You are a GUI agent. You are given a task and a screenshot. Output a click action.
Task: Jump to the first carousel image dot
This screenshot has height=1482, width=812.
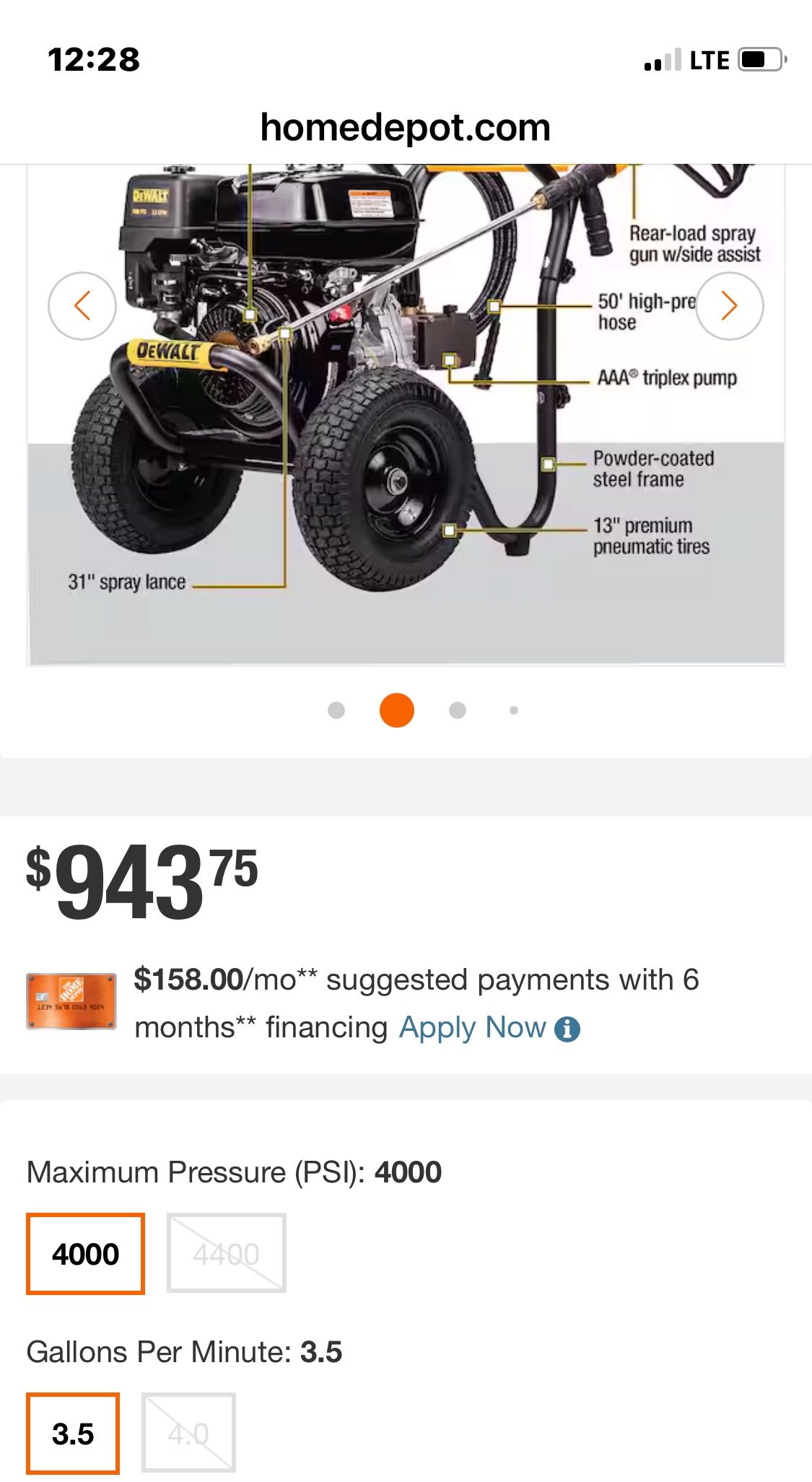(x=335, y=711)
